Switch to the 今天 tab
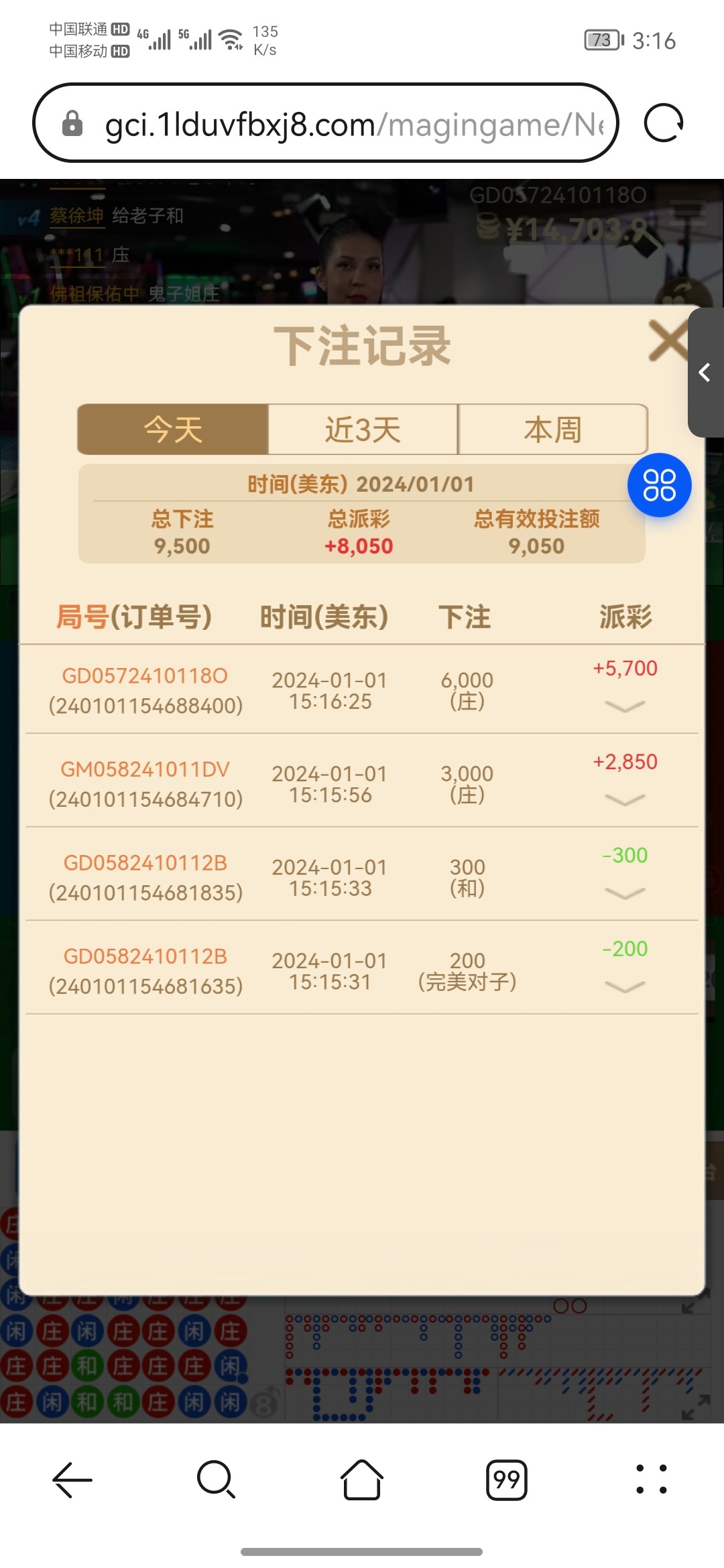The height and width of the screenshot is (1568, 724). click(173, 430)
